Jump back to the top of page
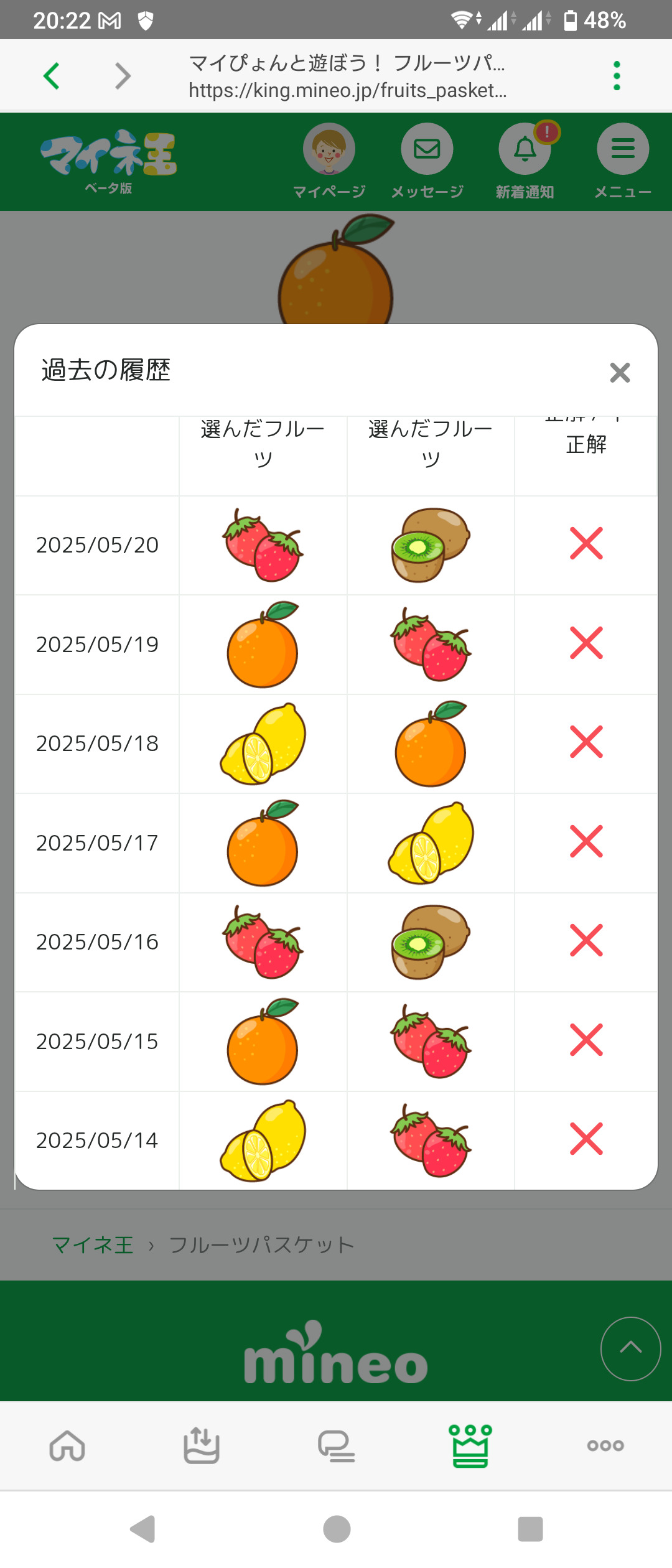 (x=630, y=1348)
